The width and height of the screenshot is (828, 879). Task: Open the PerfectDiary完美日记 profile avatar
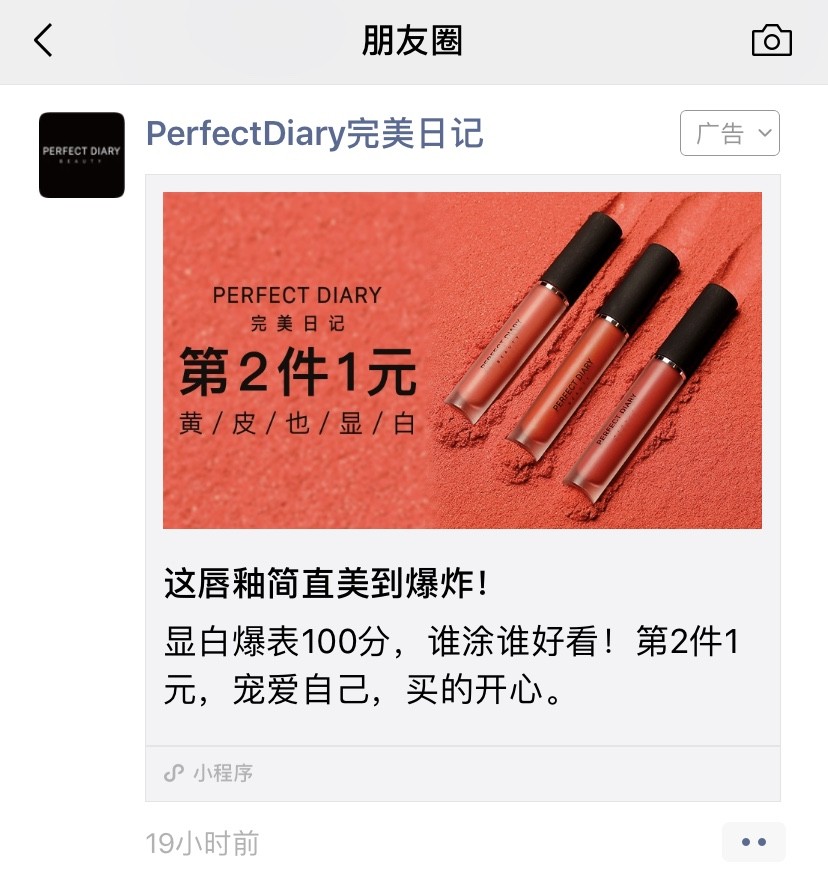(x=82, y=155)
